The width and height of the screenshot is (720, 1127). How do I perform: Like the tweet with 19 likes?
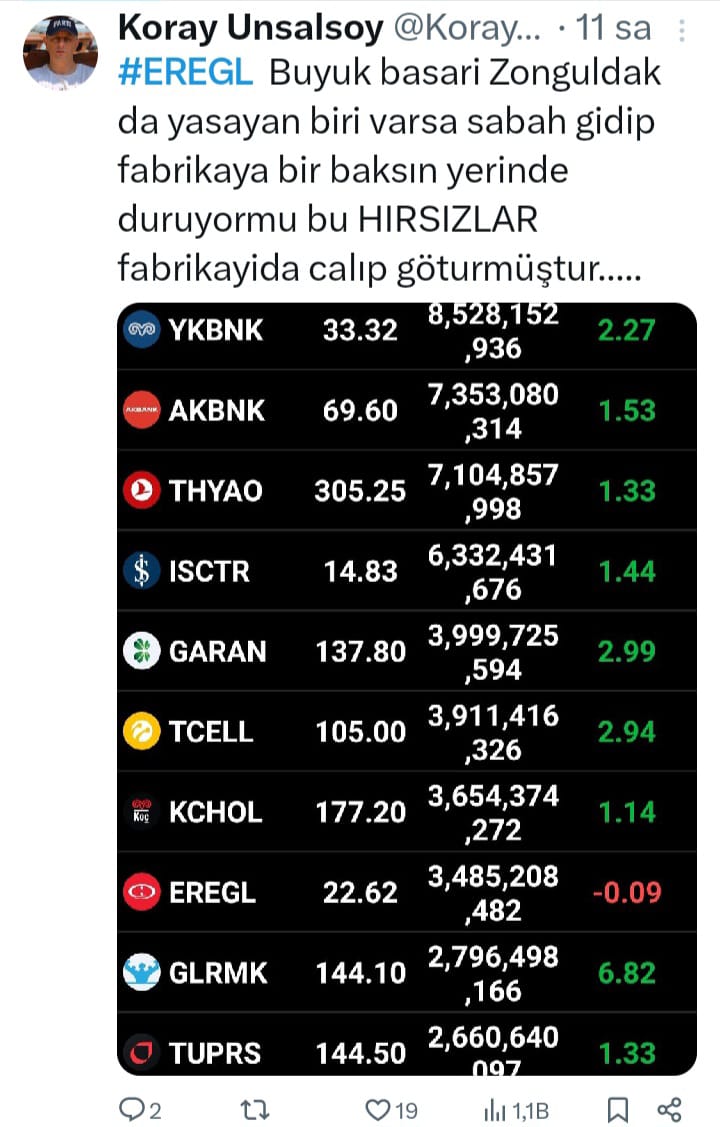pos(377,1109)
